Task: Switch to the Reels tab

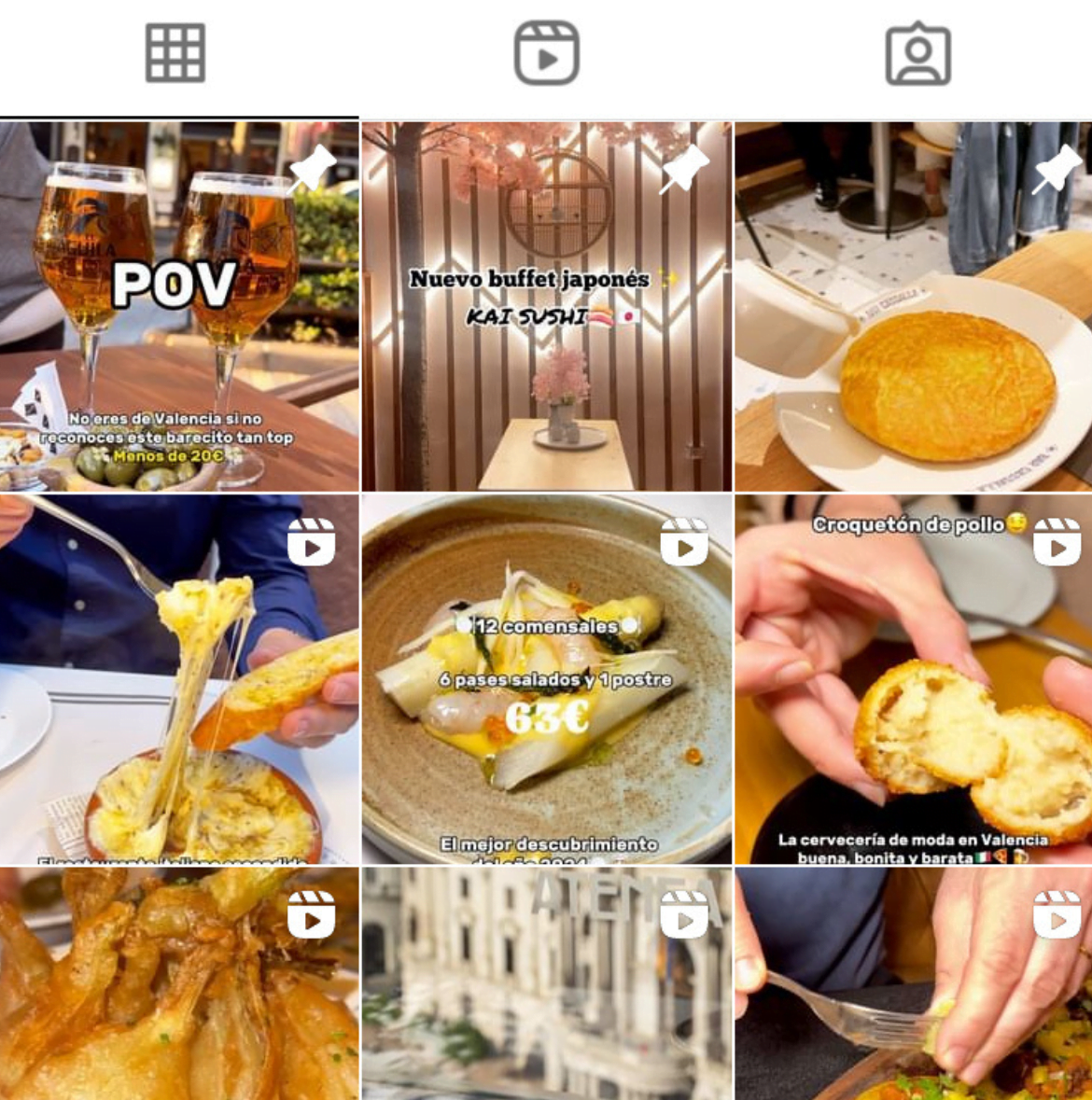Action: coord(546,54)
